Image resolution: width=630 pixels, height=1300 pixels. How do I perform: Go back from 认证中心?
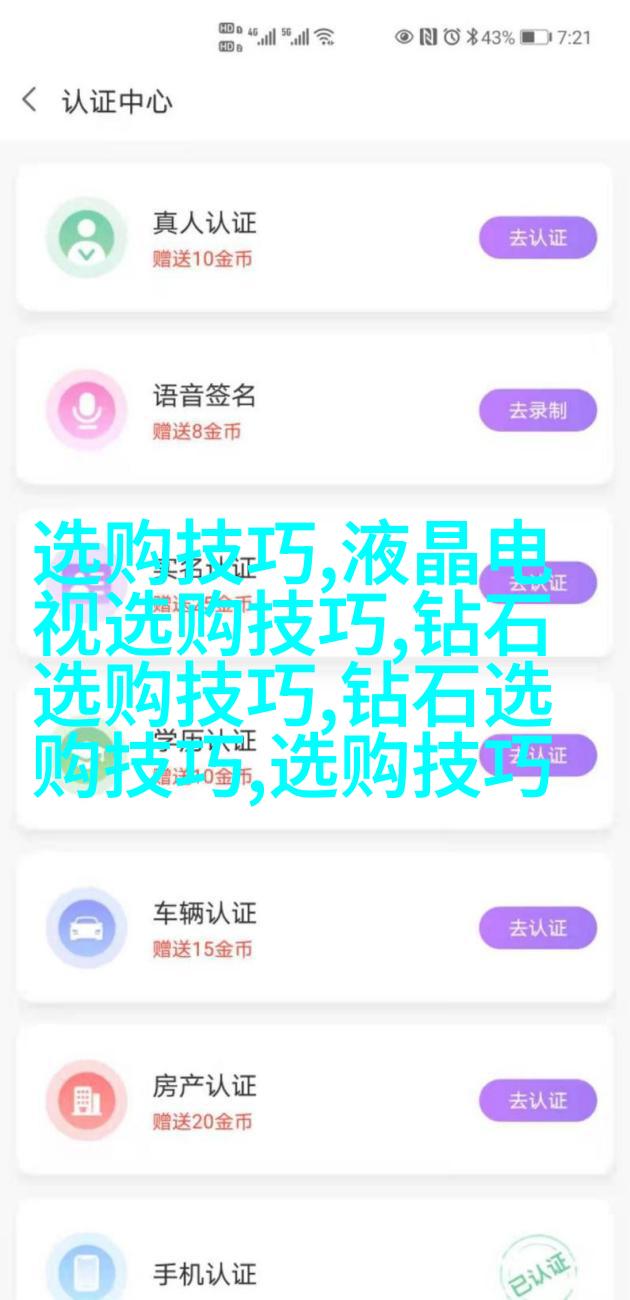30,101
